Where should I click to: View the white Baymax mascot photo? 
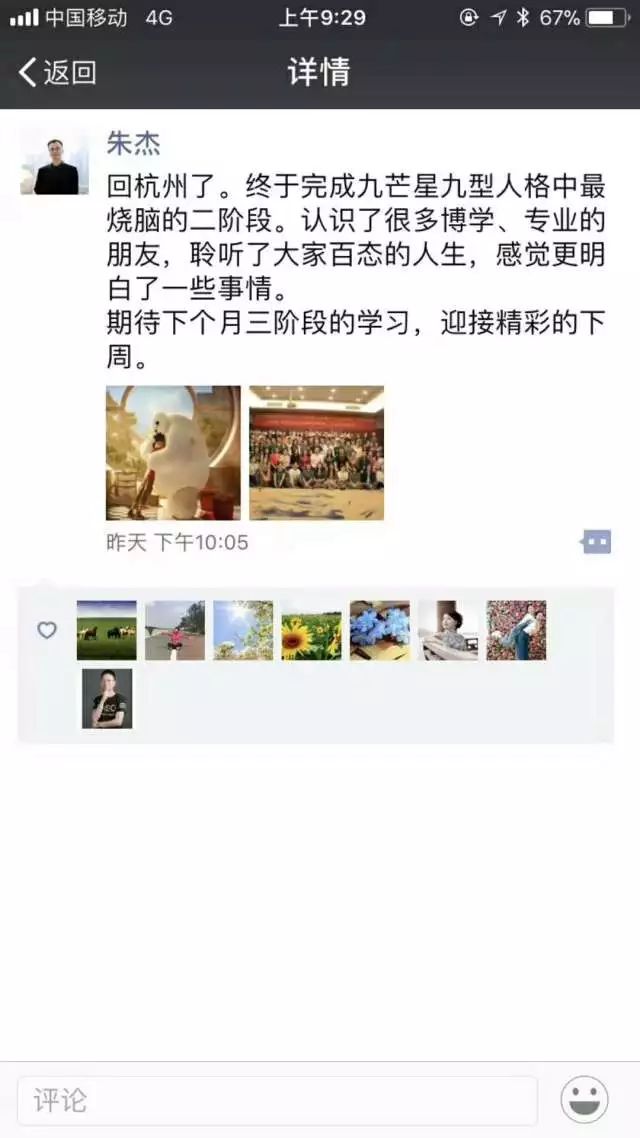(173, 453)
